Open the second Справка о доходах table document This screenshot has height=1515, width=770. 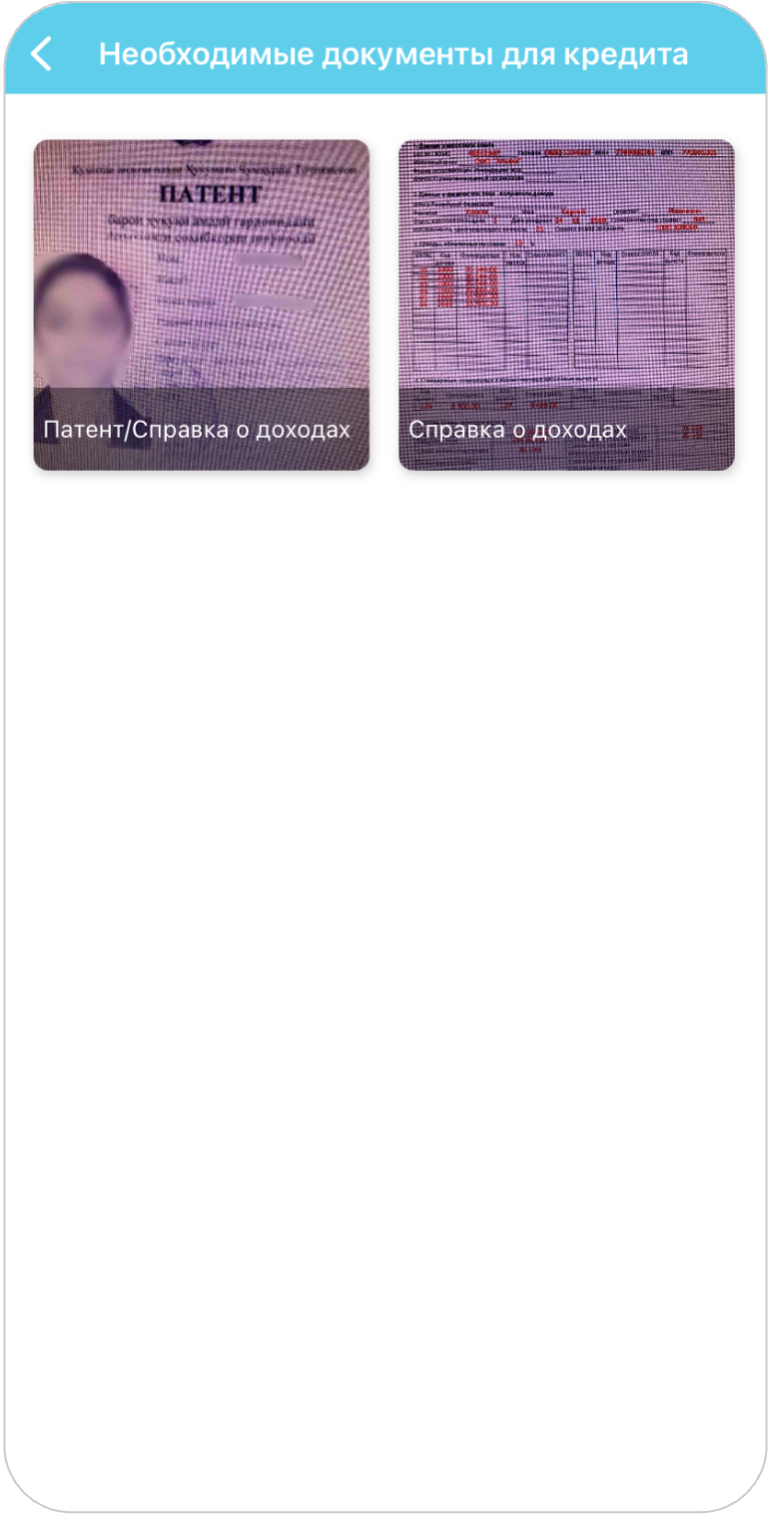566,305
